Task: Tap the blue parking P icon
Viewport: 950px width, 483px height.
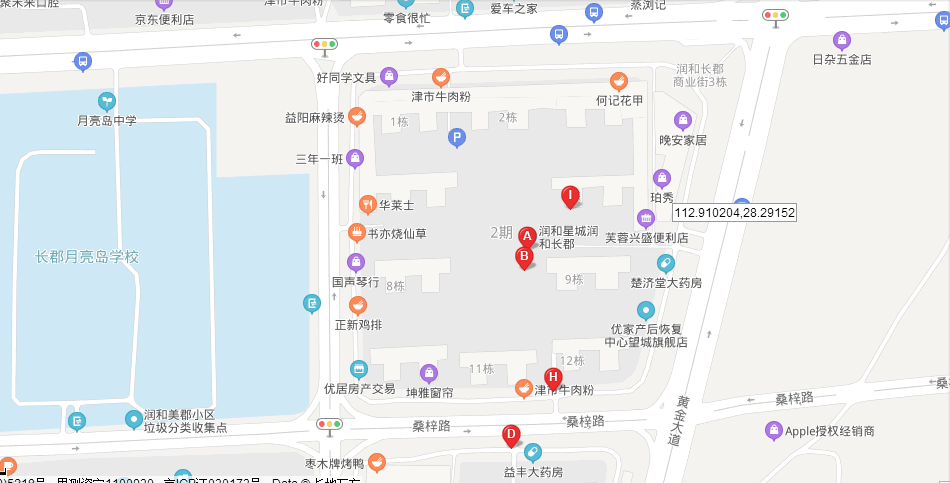Action: coord(457,138)
